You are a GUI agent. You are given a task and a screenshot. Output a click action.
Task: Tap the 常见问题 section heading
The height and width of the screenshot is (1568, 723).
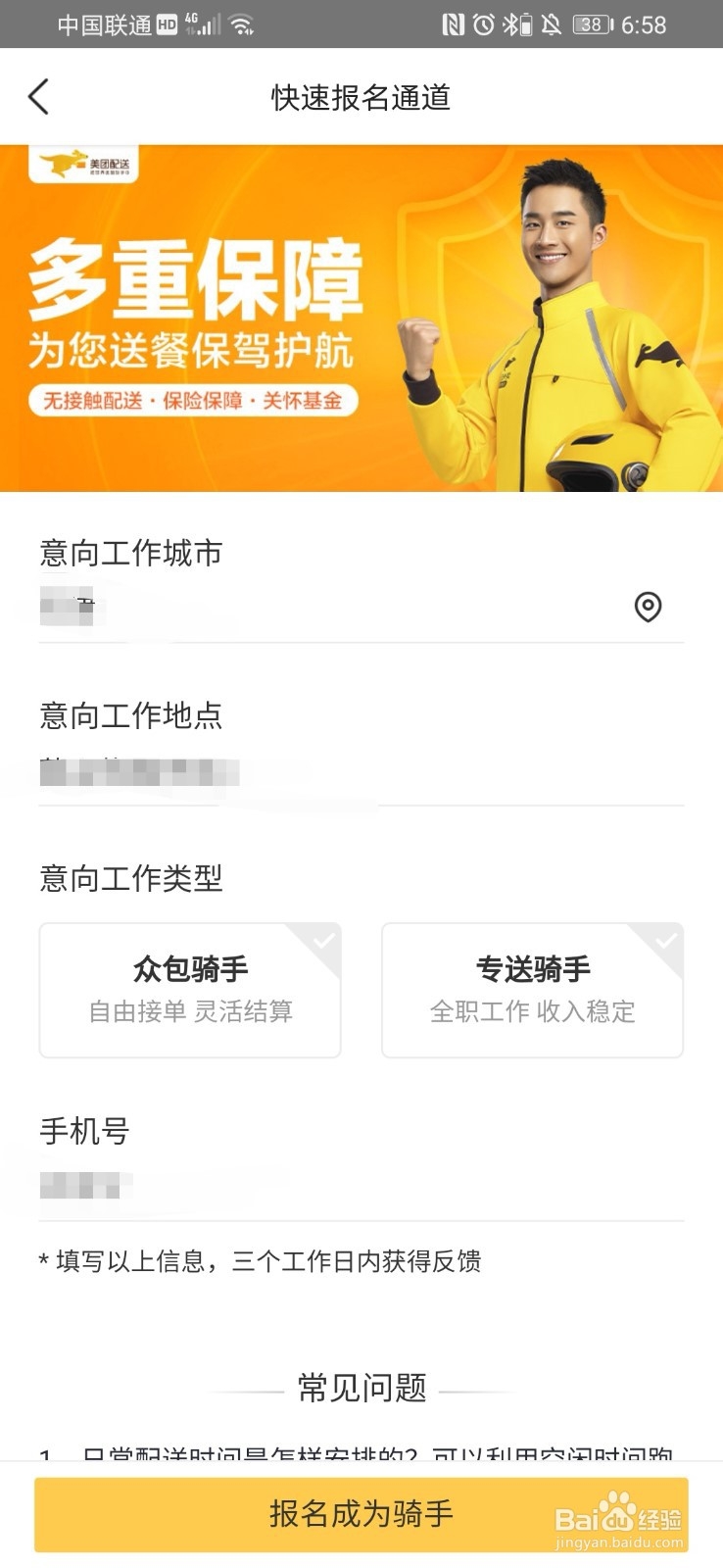[x=361, y=1387]
